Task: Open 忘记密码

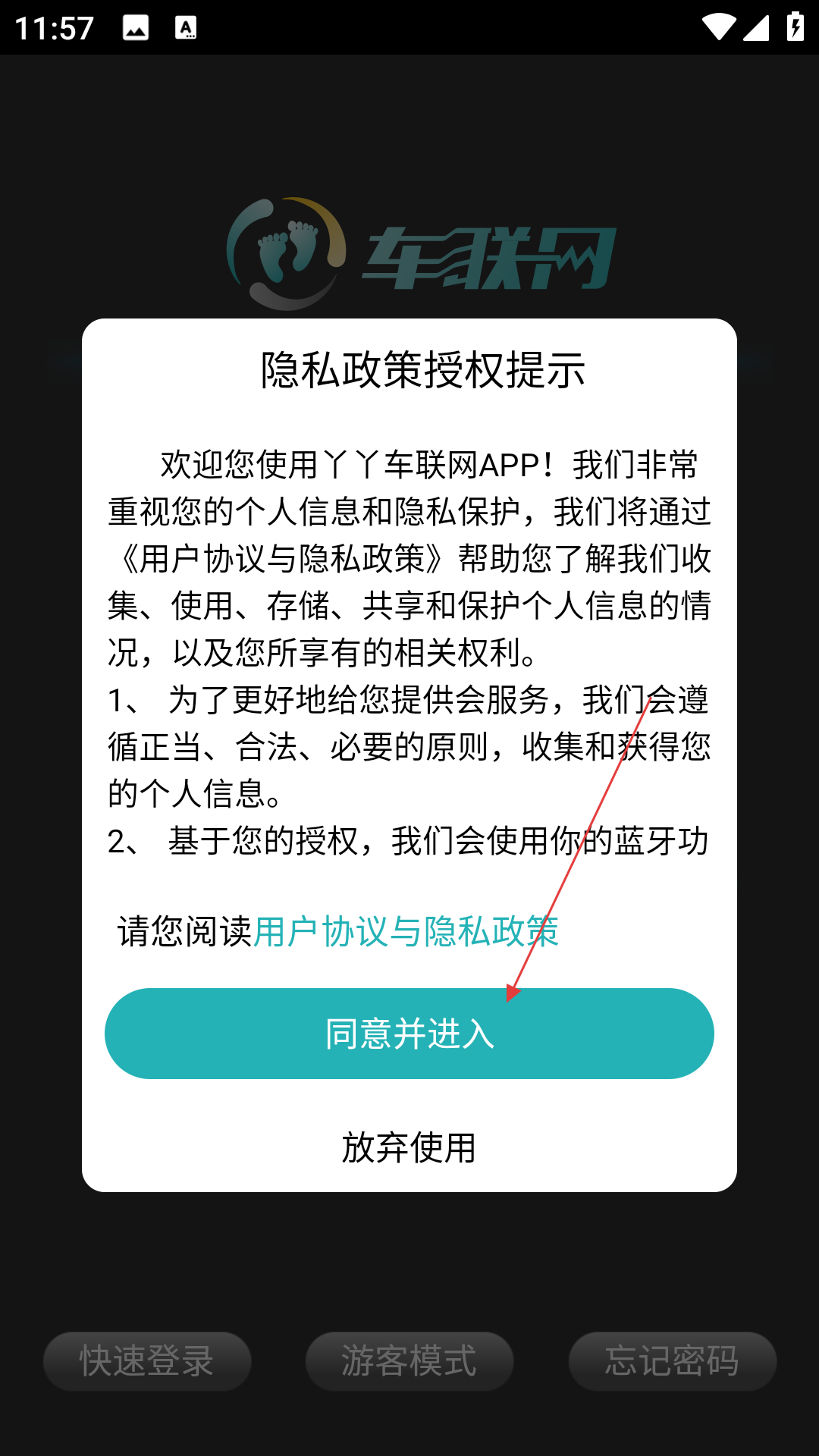Action: [x=672, y=1361]
